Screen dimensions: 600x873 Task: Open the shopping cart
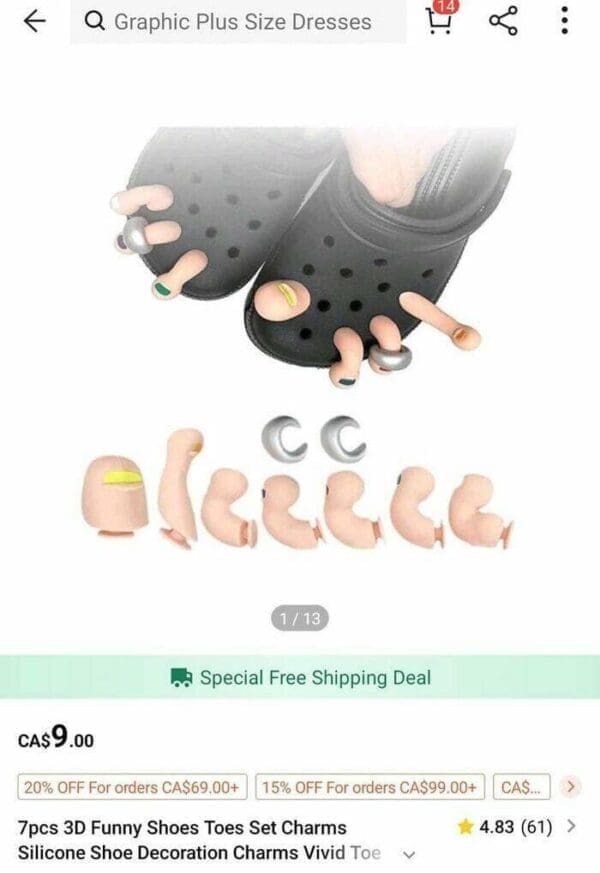(x=439, y=20)
